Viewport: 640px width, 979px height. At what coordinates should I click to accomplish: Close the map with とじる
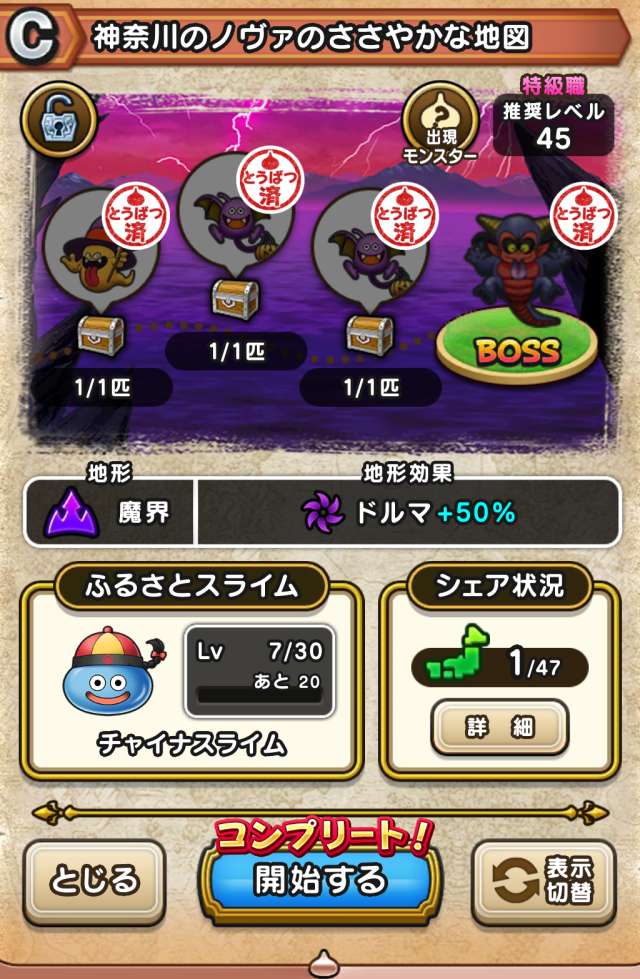(x=95, y=879)
